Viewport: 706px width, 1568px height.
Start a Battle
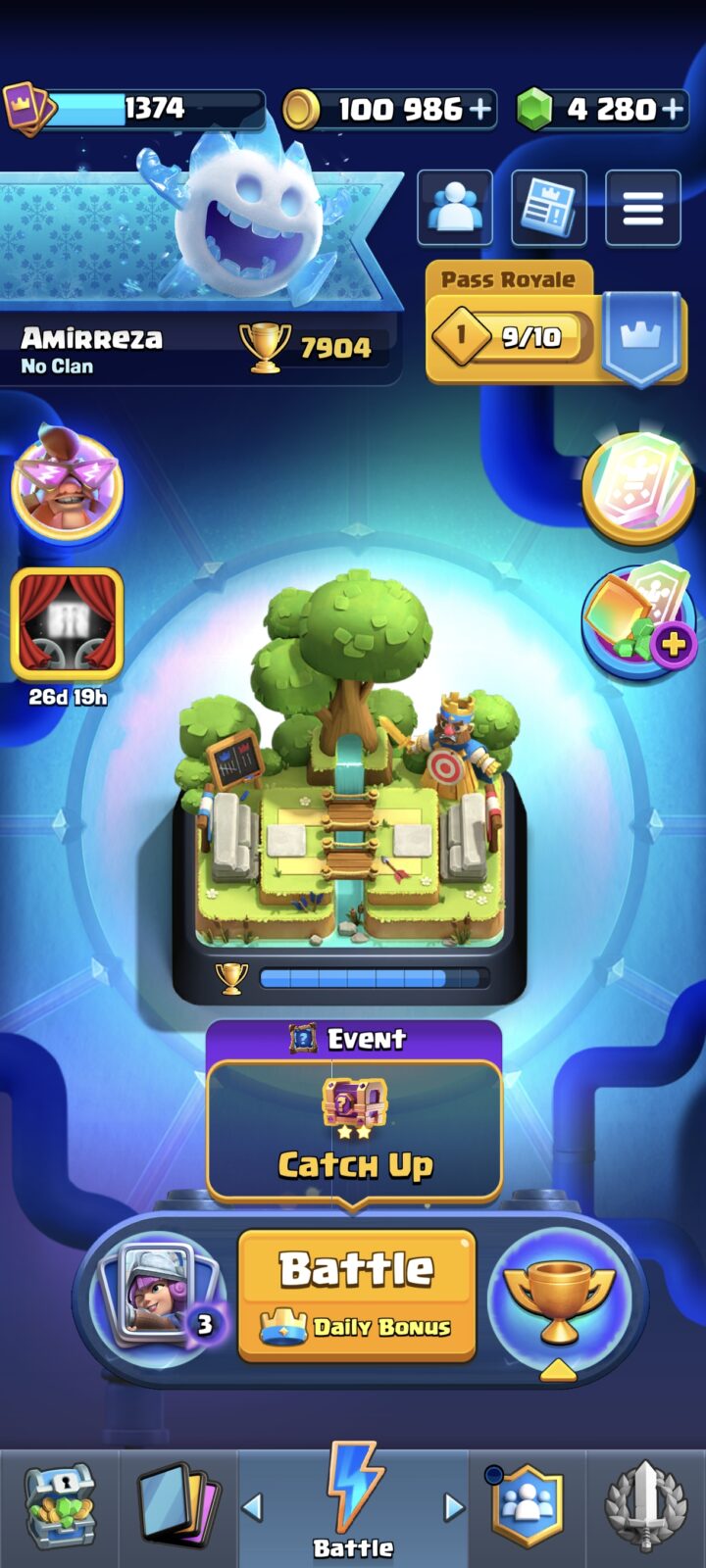[x=357, y=1296]
